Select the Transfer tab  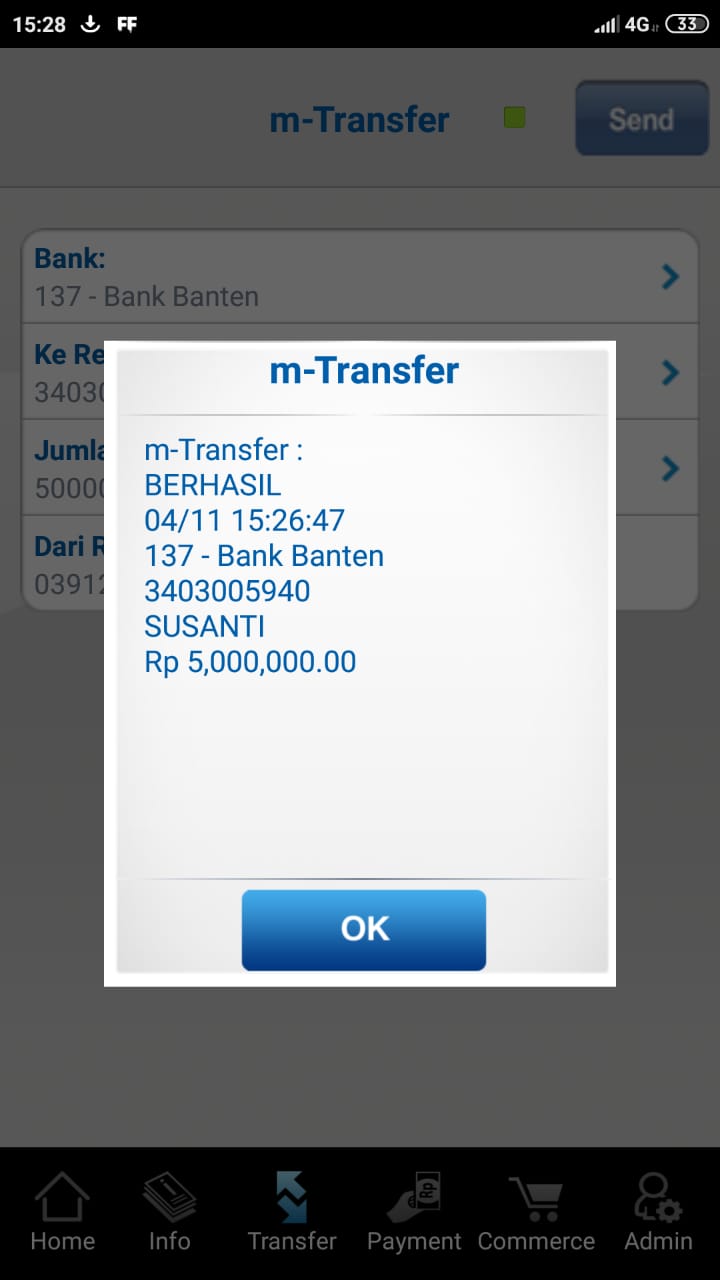[292, 1213]
